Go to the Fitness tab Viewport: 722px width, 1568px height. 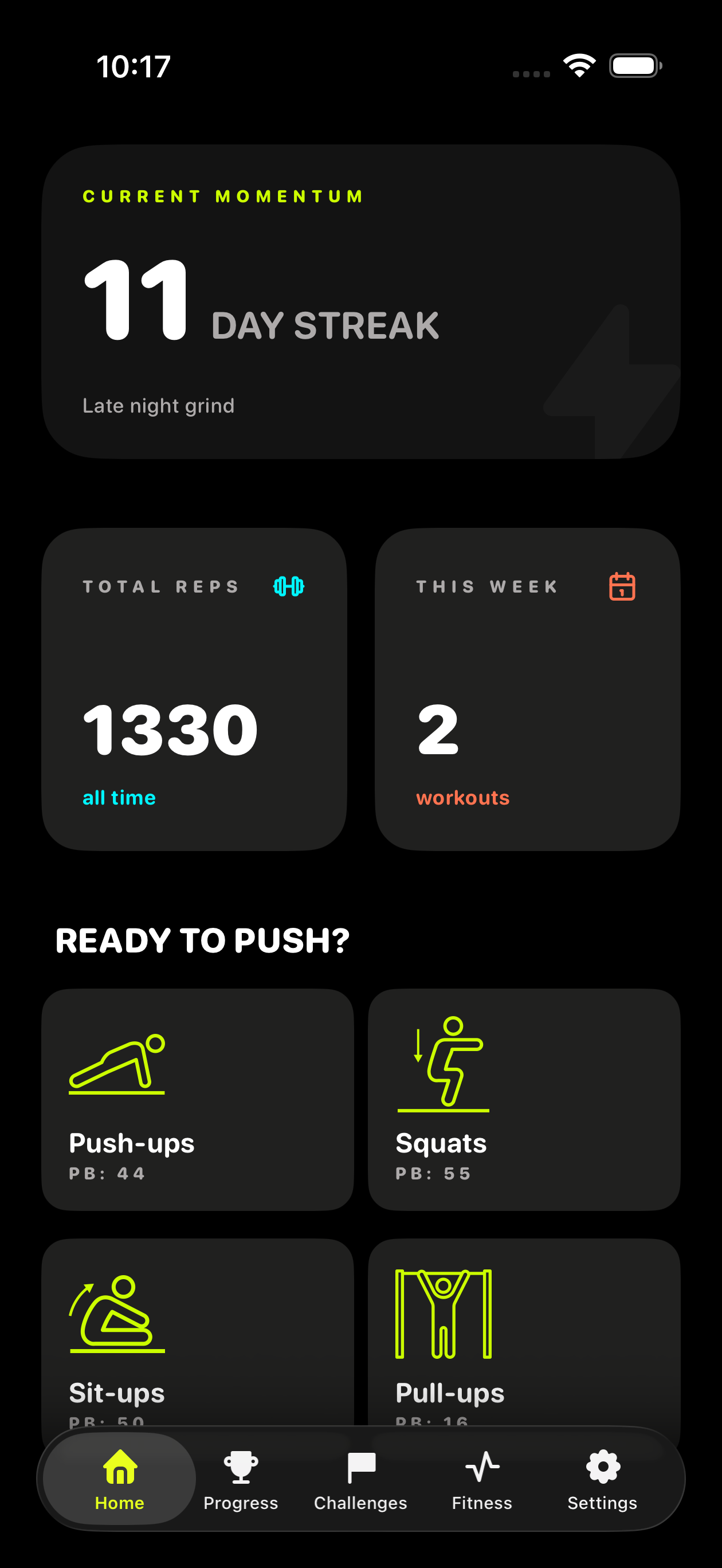point(481,1480)
